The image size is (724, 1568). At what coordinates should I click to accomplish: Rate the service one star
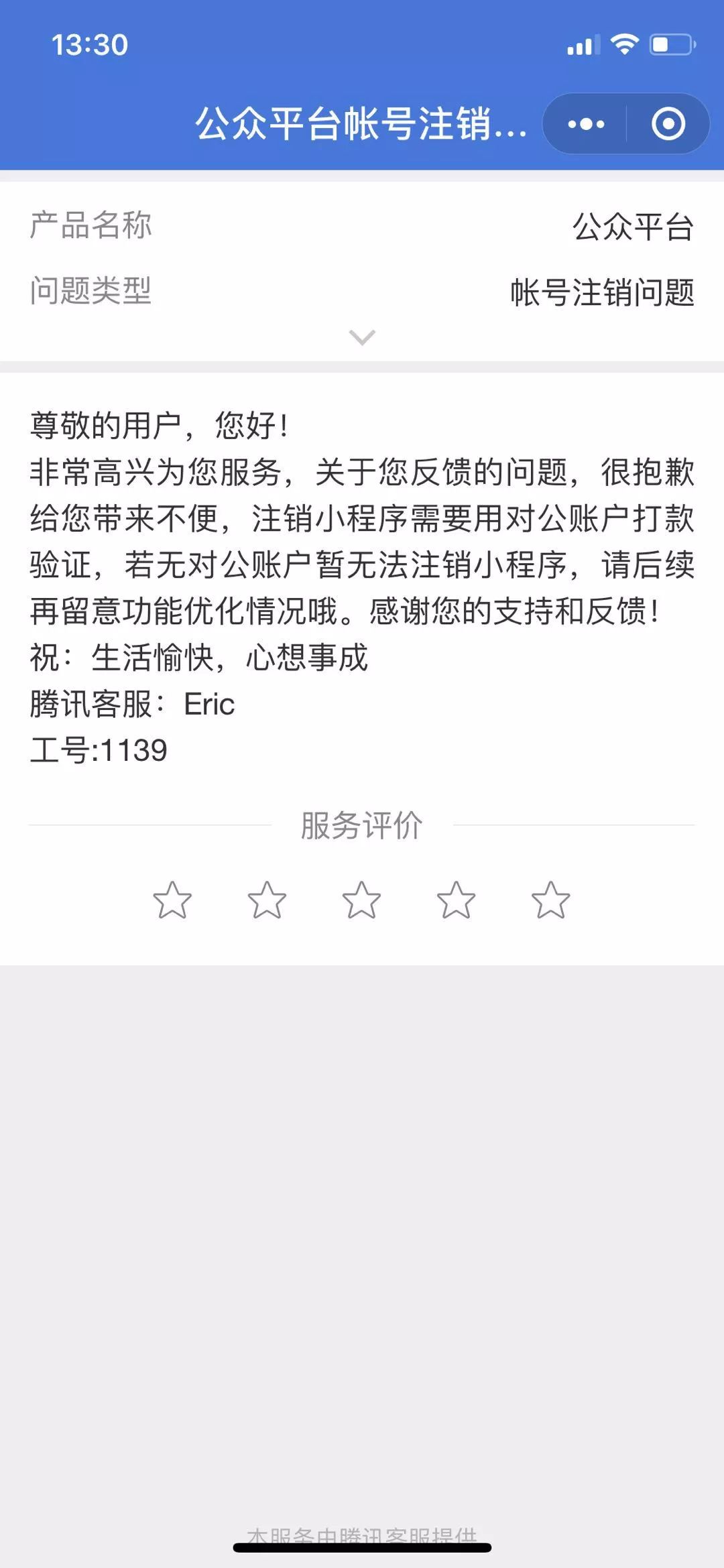172,900
